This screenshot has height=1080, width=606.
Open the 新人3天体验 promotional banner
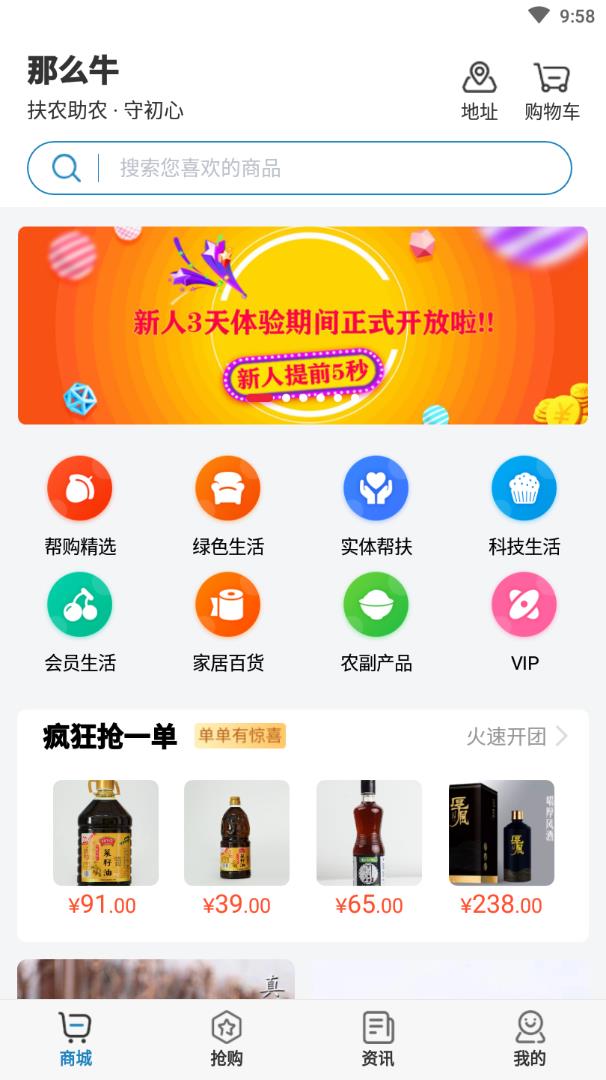coord(303,325)
